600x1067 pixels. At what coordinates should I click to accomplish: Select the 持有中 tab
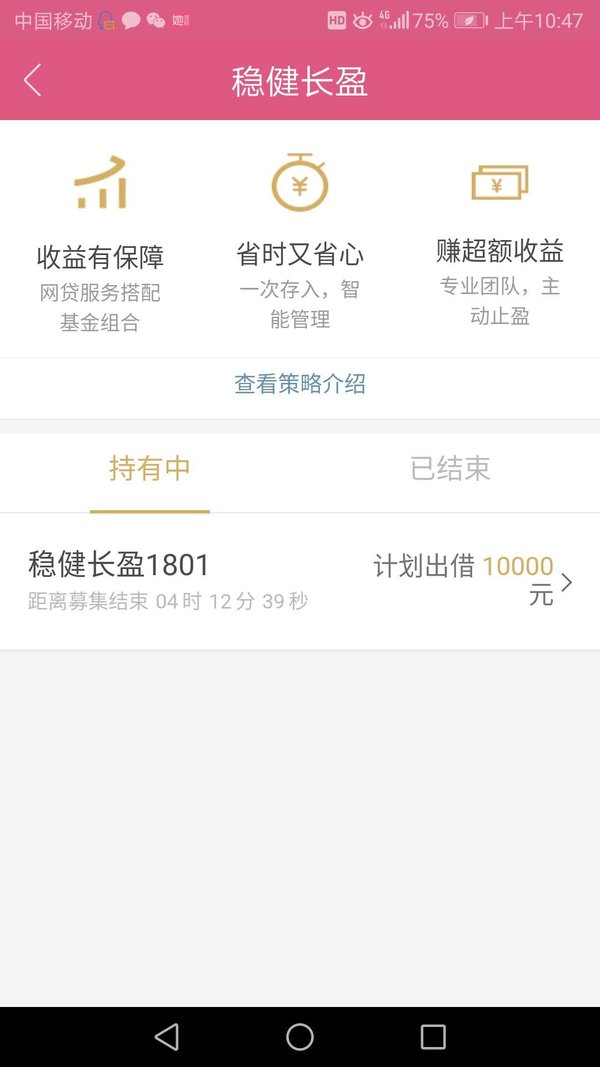coord(150,468)
